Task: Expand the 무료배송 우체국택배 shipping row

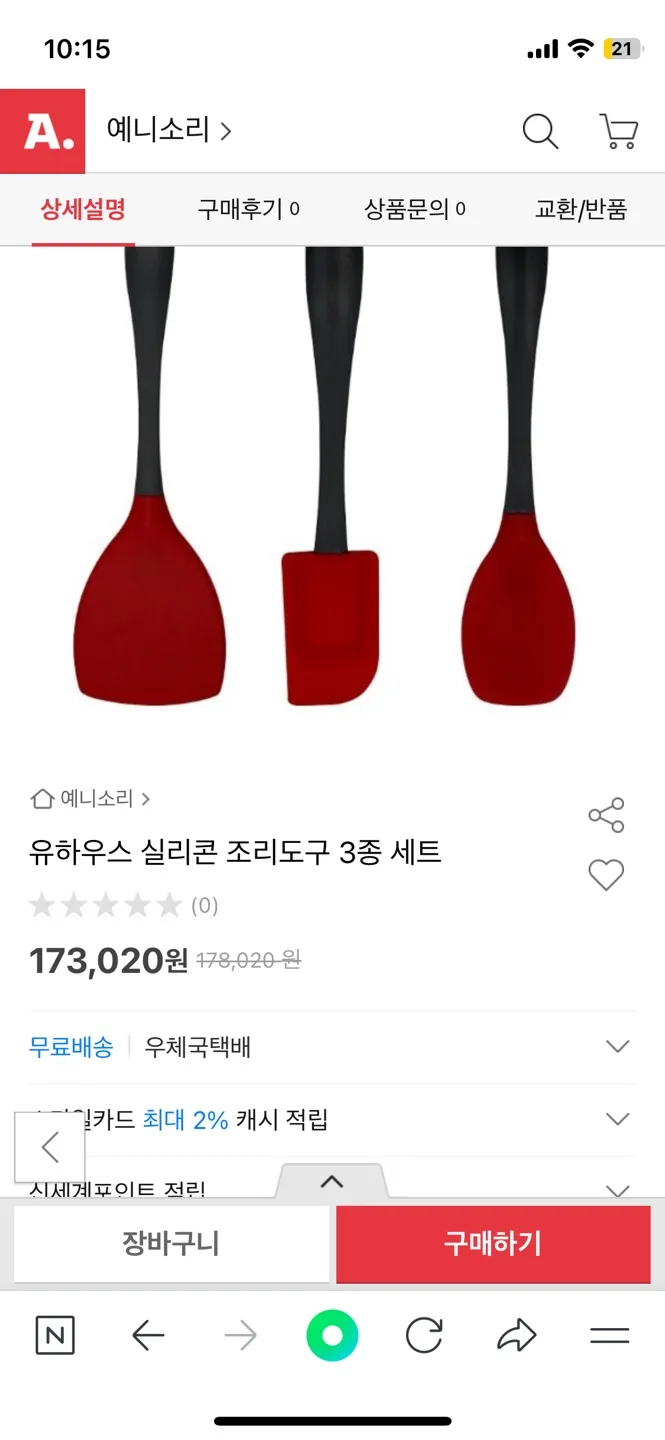Action: 618,1047
